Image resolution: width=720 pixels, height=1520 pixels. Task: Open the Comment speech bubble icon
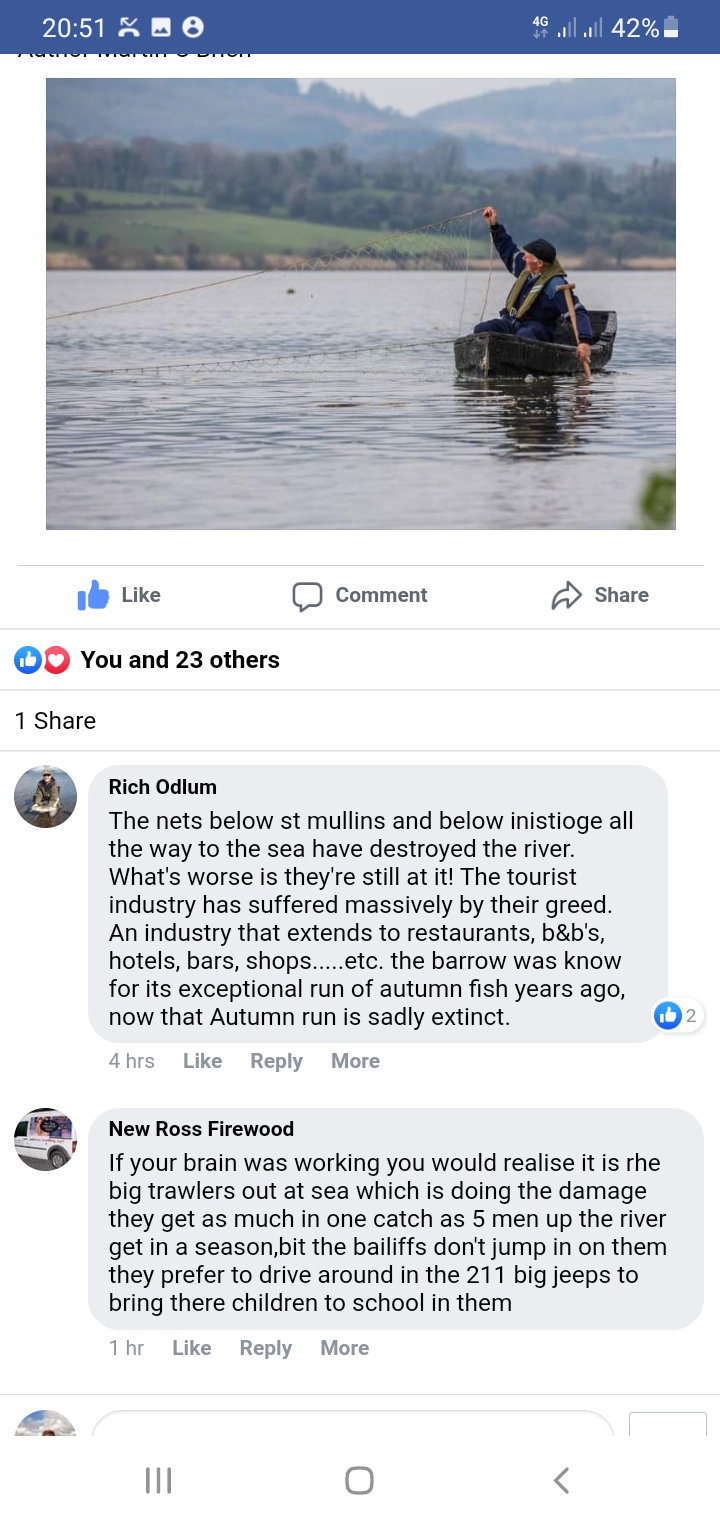[x=308, y=595]
